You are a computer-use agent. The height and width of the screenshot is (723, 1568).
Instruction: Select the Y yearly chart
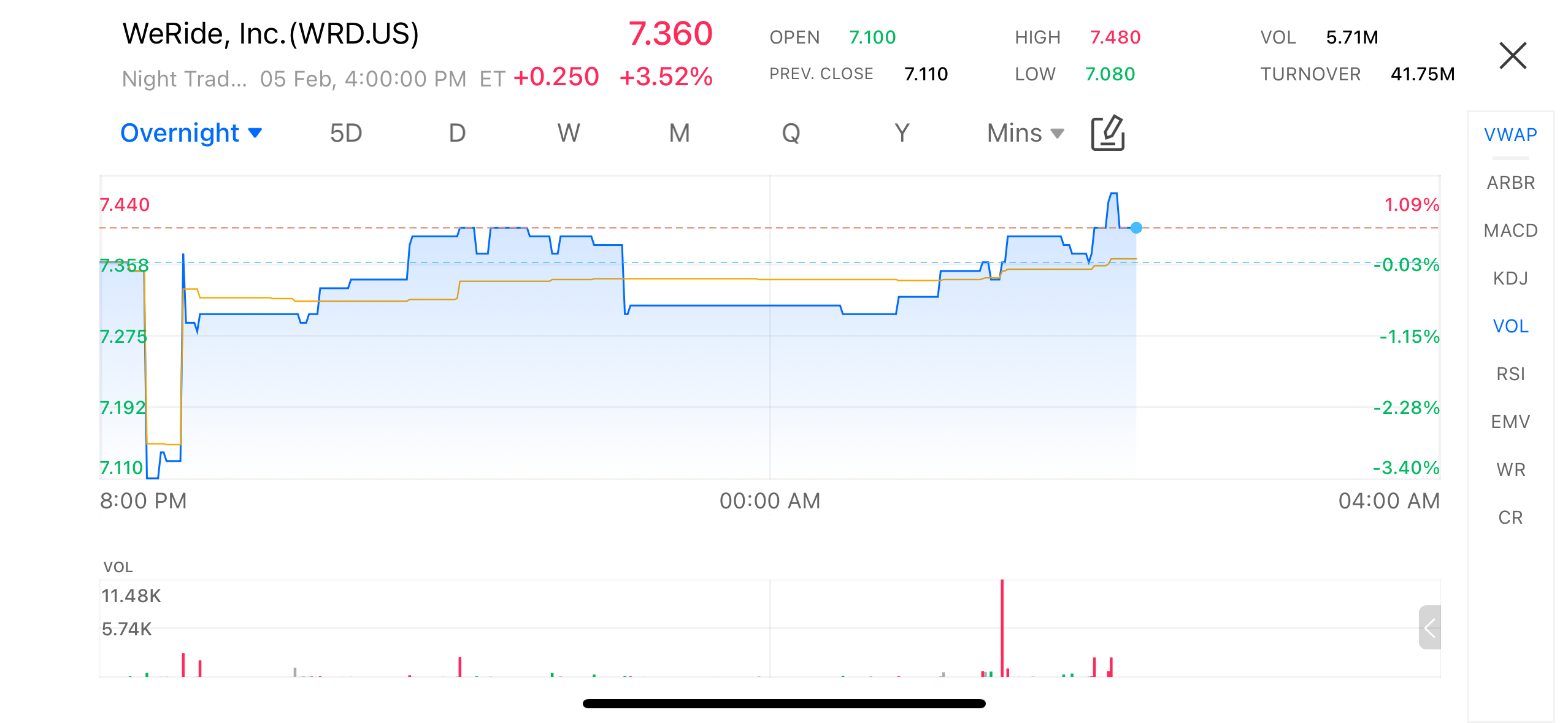point(901,133)
